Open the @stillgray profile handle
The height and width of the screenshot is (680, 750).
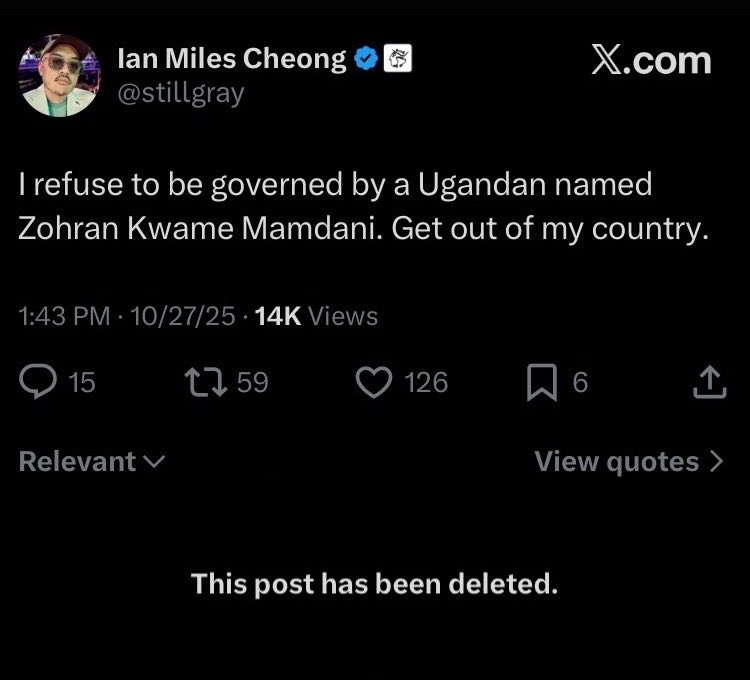tap(180, 94)
